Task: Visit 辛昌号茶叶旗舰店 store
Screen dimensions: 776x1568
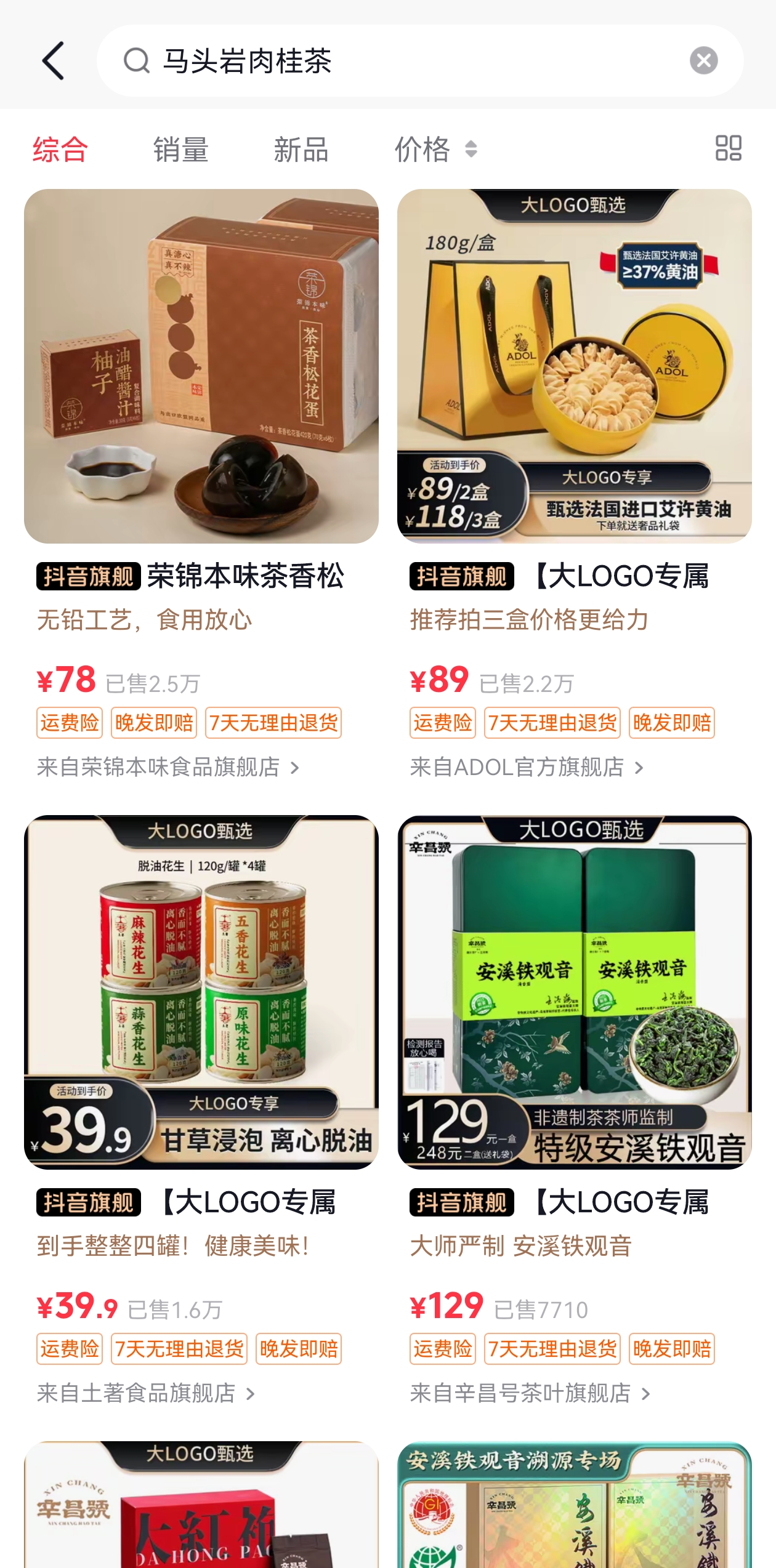Action: (x=530, y=1393)
